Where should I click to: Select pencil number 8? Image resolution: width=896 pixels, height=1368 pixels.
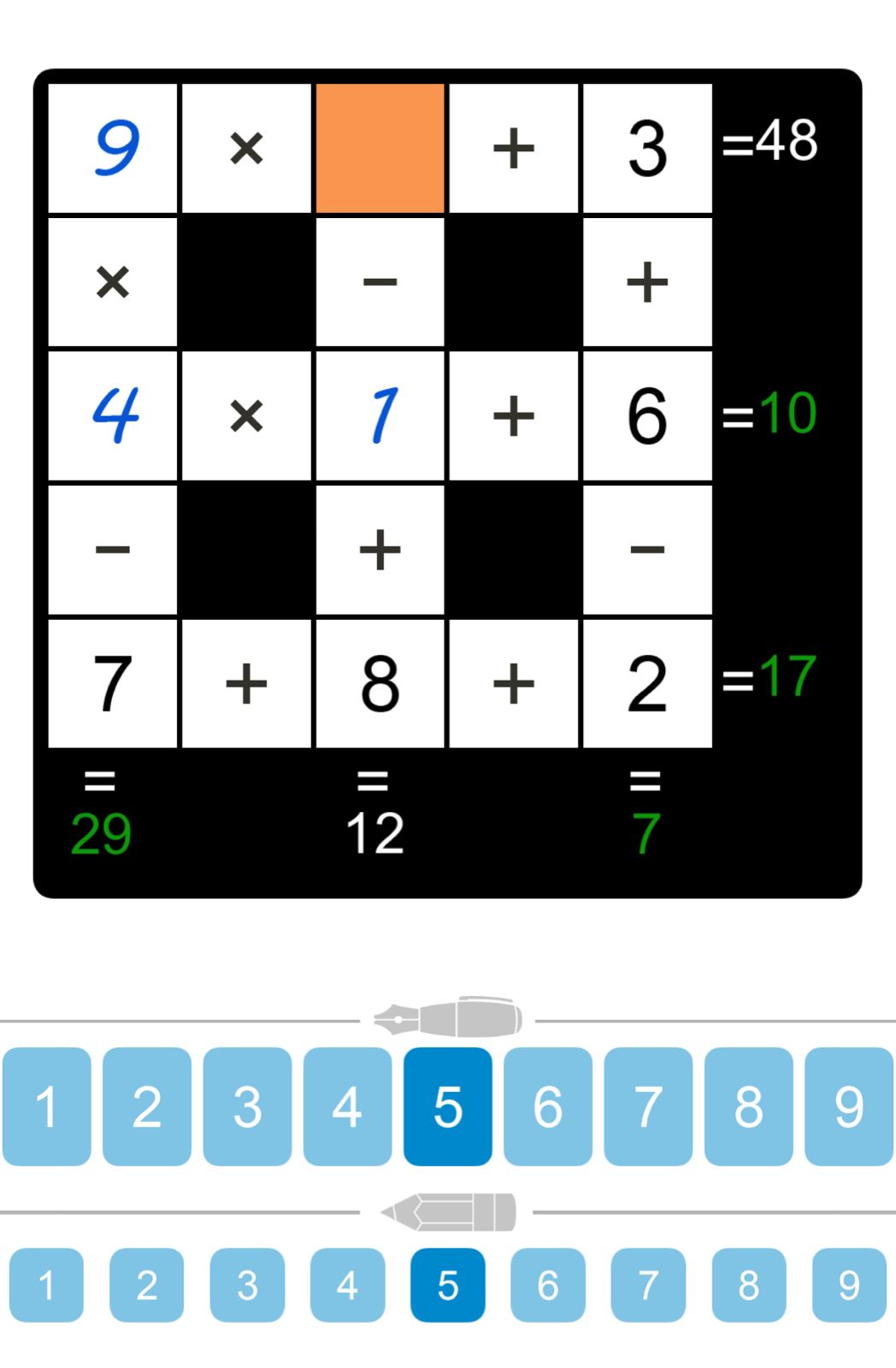[x=746, y=1285]
